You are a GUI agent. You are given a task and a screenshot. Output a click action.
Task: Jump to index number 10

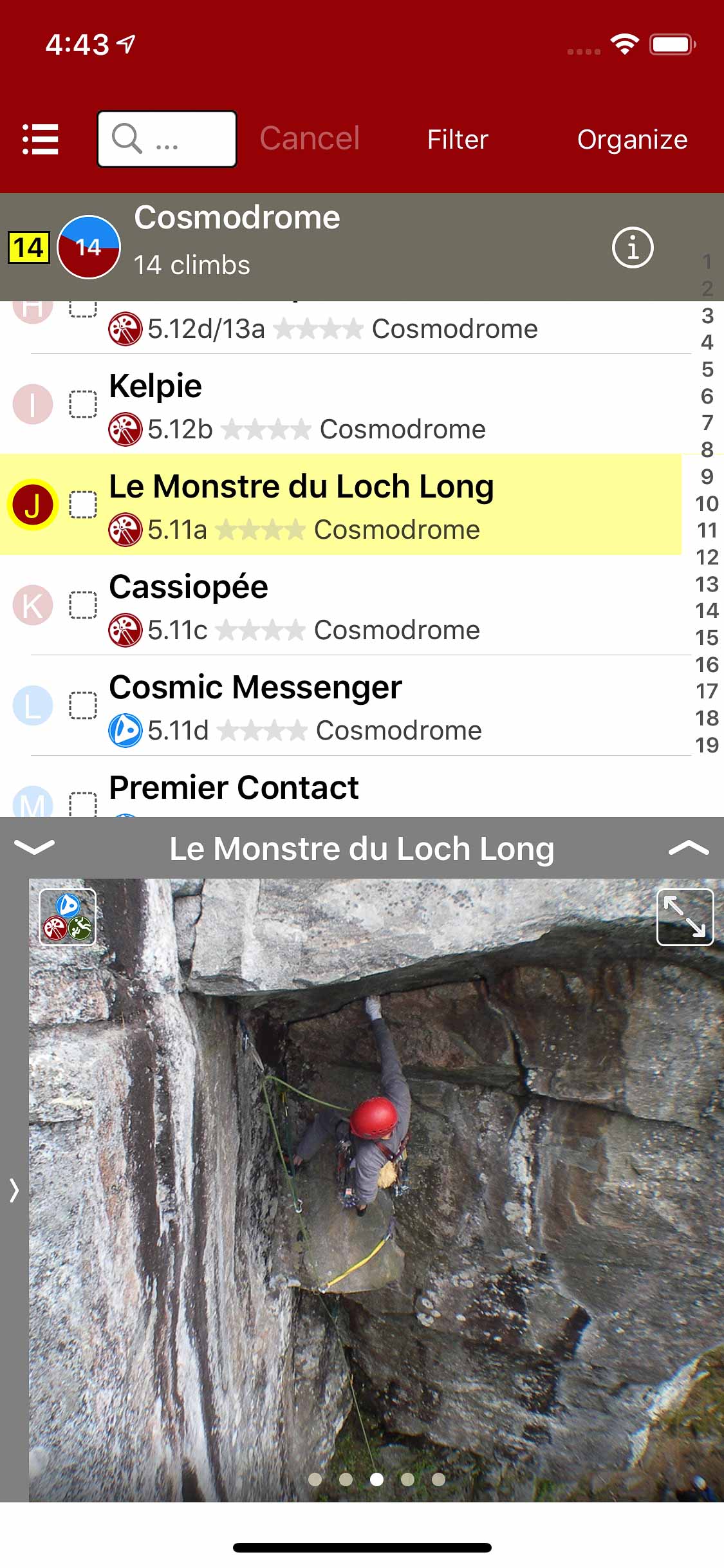click(707, 503)
